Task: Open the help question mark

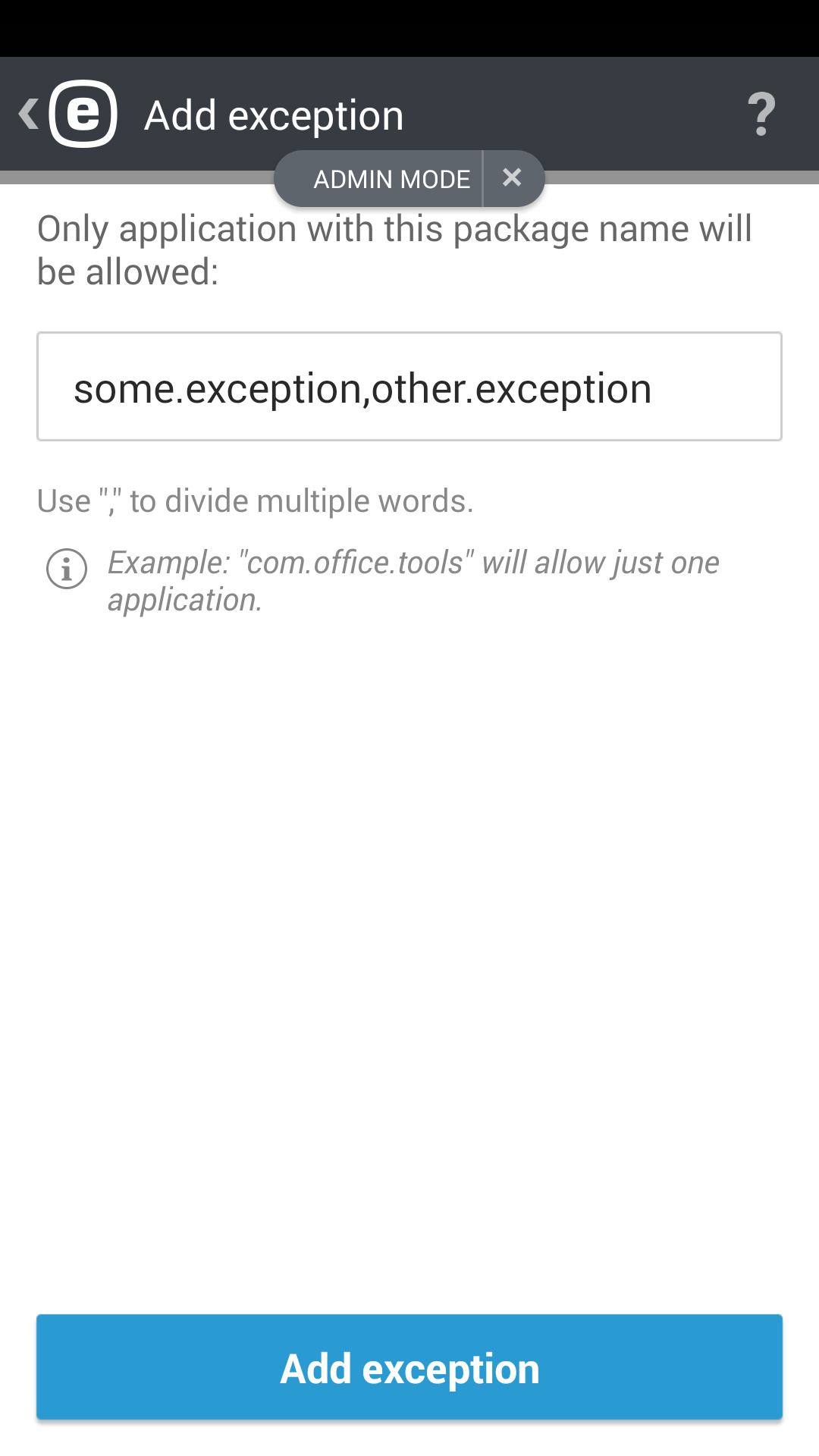Action: 761,115
